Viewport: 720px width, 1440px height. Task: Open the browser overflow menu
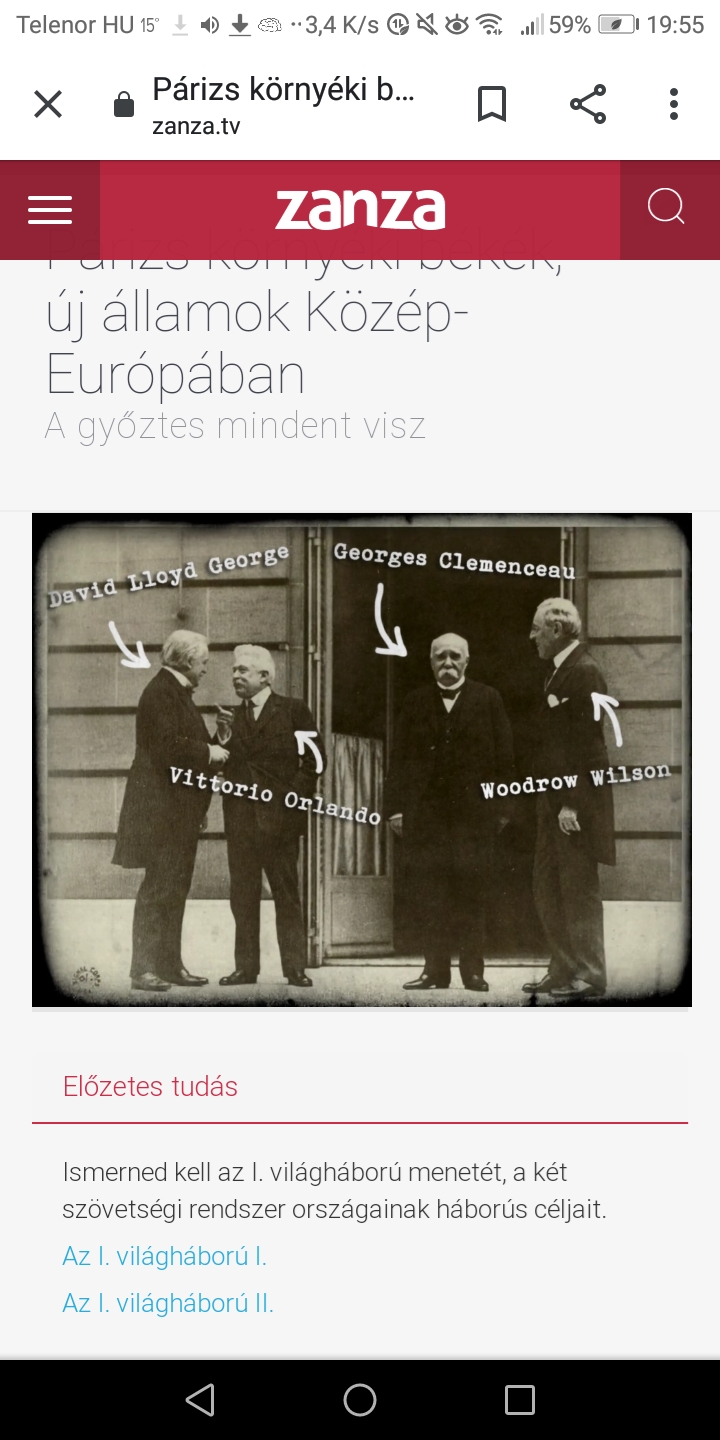pyautogui.click(x=674, y=104)
